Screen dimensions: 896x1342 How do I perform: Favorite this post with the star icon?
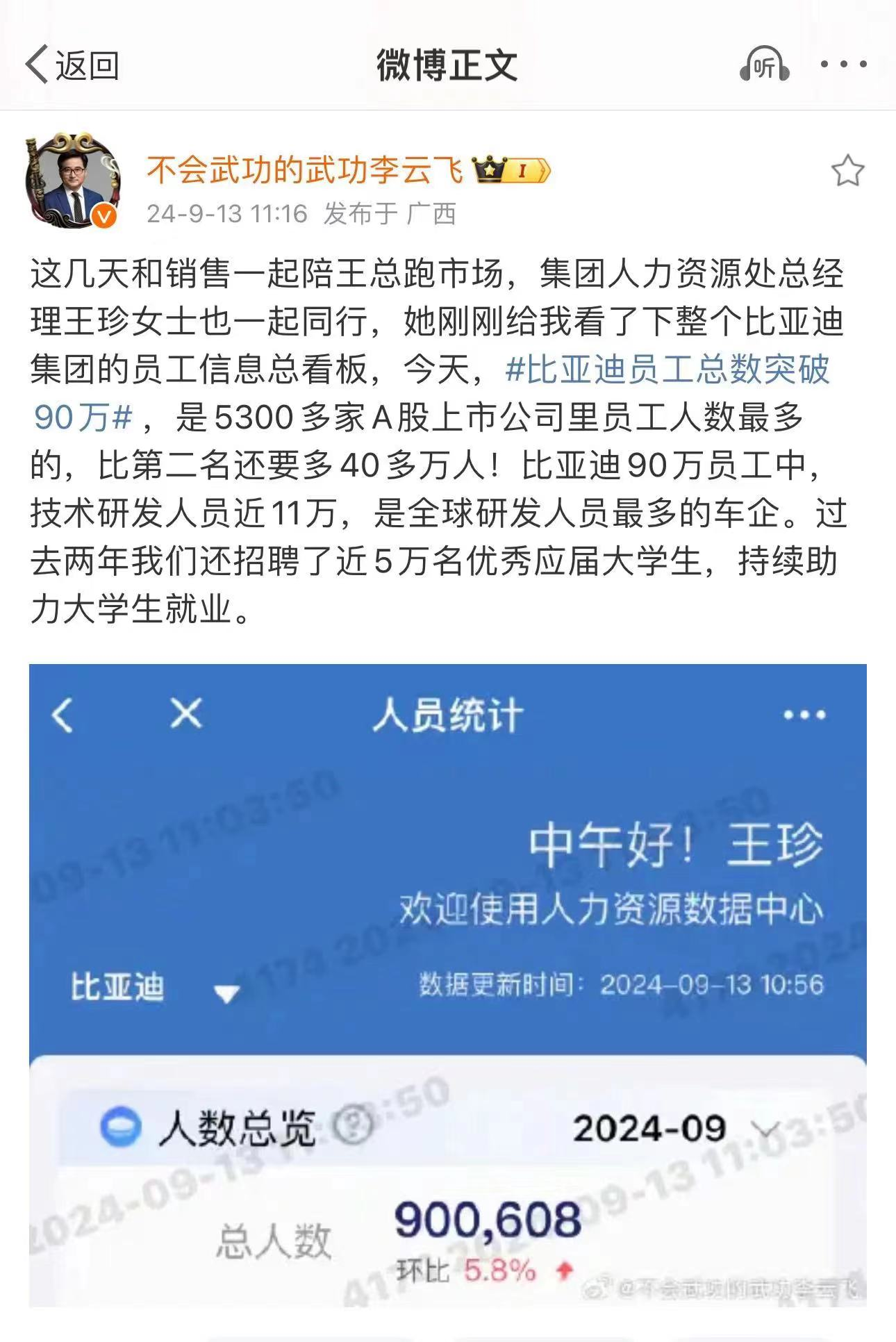(847, 171)
